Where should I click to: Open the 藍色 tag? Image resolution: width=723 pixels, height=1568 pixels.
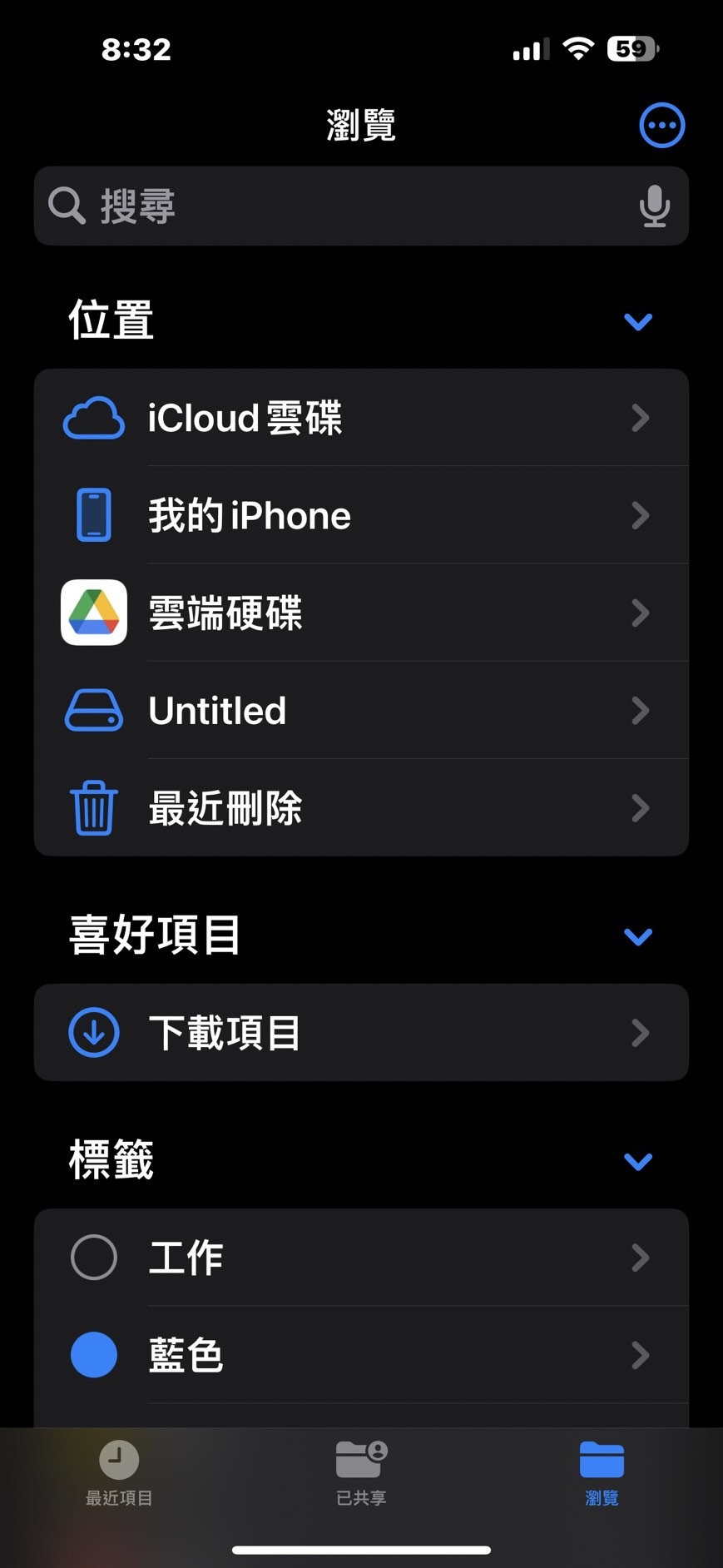[x=361, y=1355]
